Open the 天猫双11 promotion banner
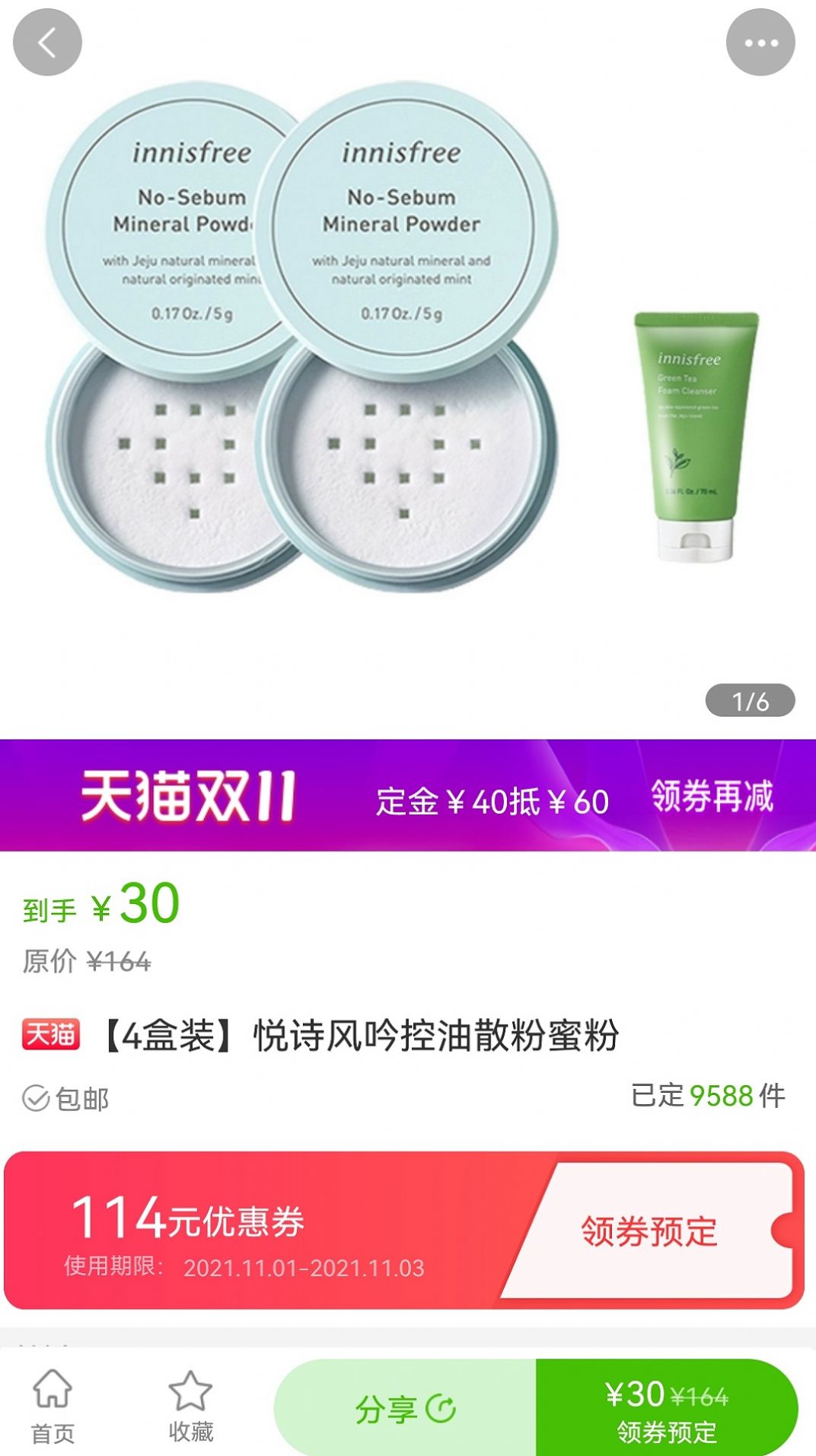This screenshot has width=816, height=1456. 408,796
